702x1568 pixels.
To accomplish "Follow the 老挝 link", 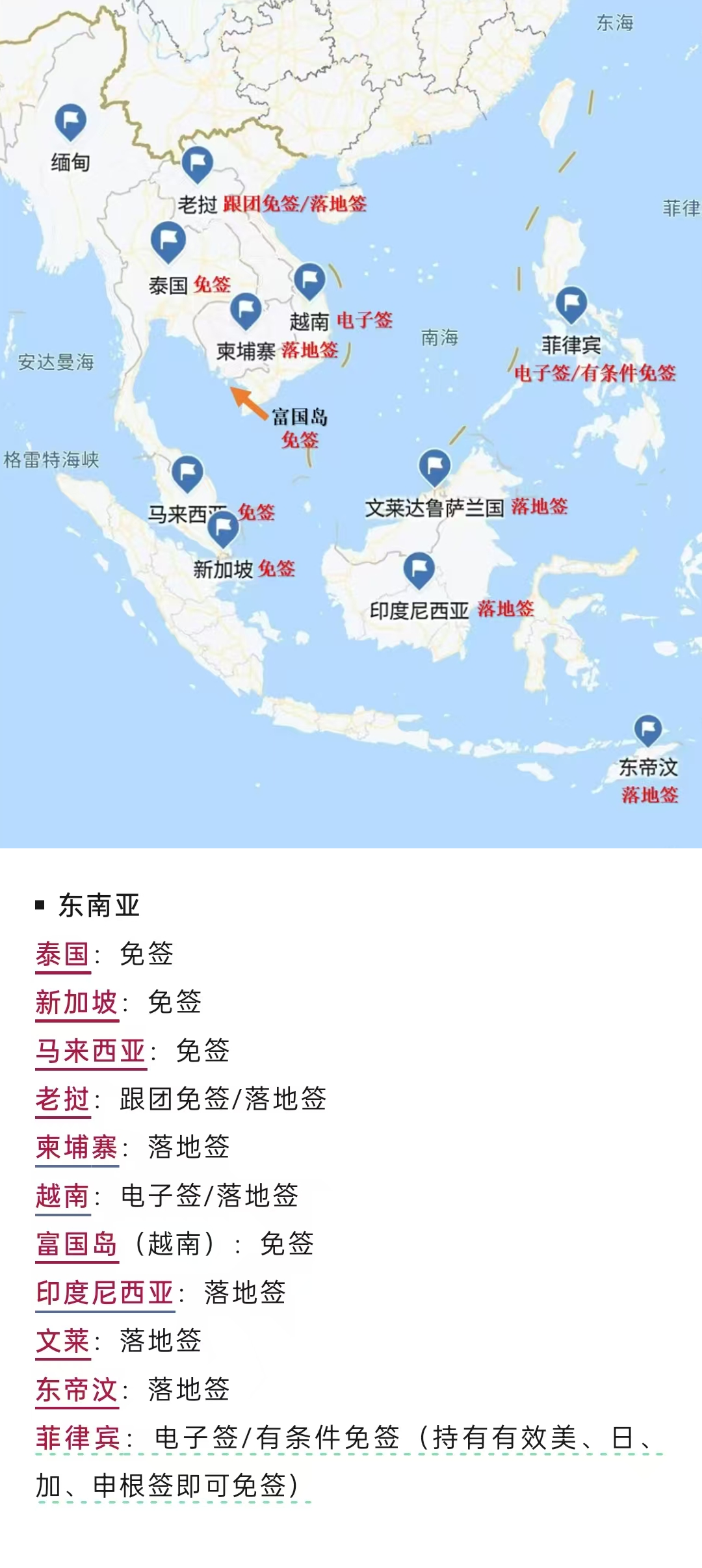I will (x=62, y=1099).
